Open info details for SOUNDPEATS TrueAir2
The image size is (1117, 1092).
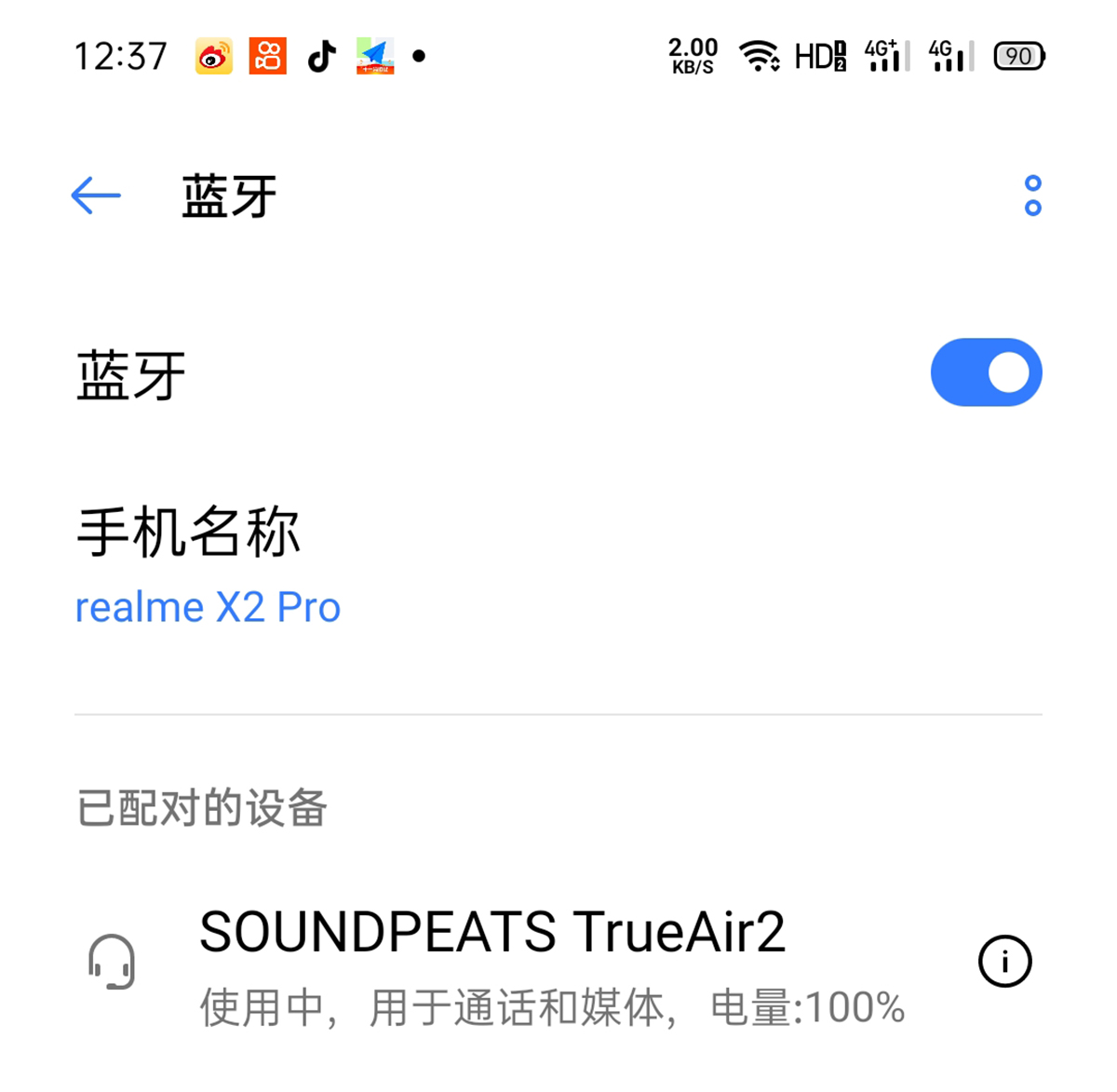1004,962
